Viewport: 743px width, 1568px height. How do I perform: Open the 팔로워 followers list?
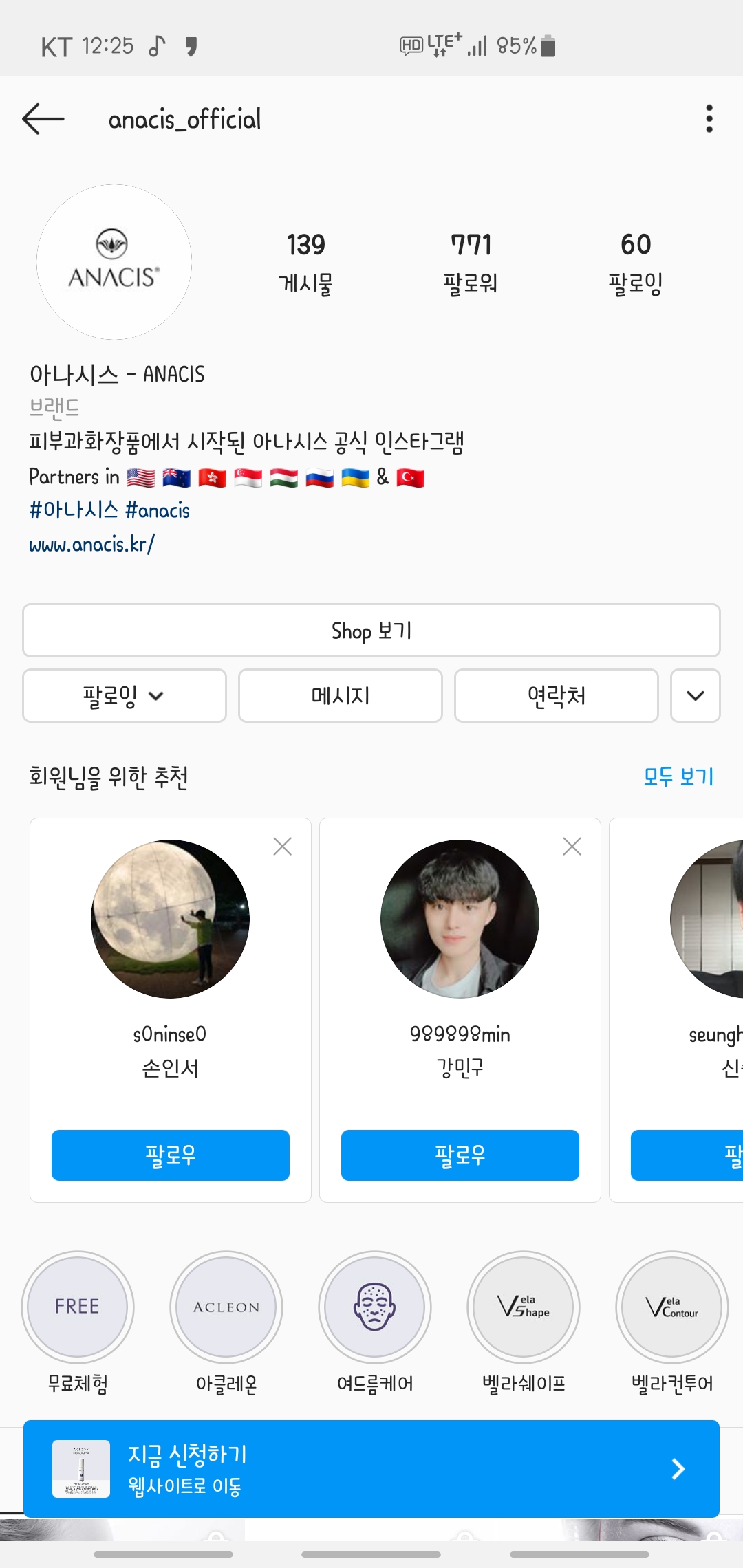pos(471,263)
